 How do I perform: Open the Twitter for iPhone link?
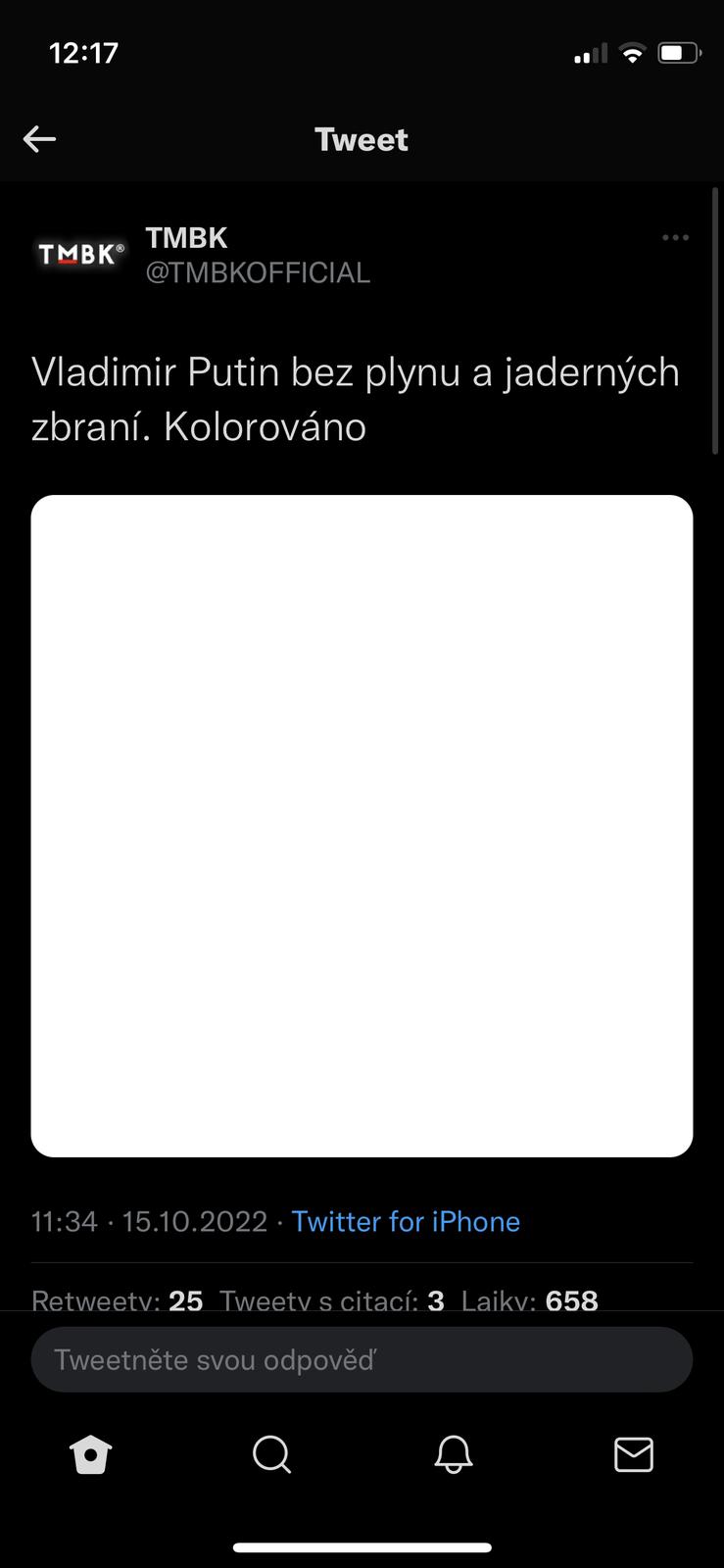(x=406, y=1221)
